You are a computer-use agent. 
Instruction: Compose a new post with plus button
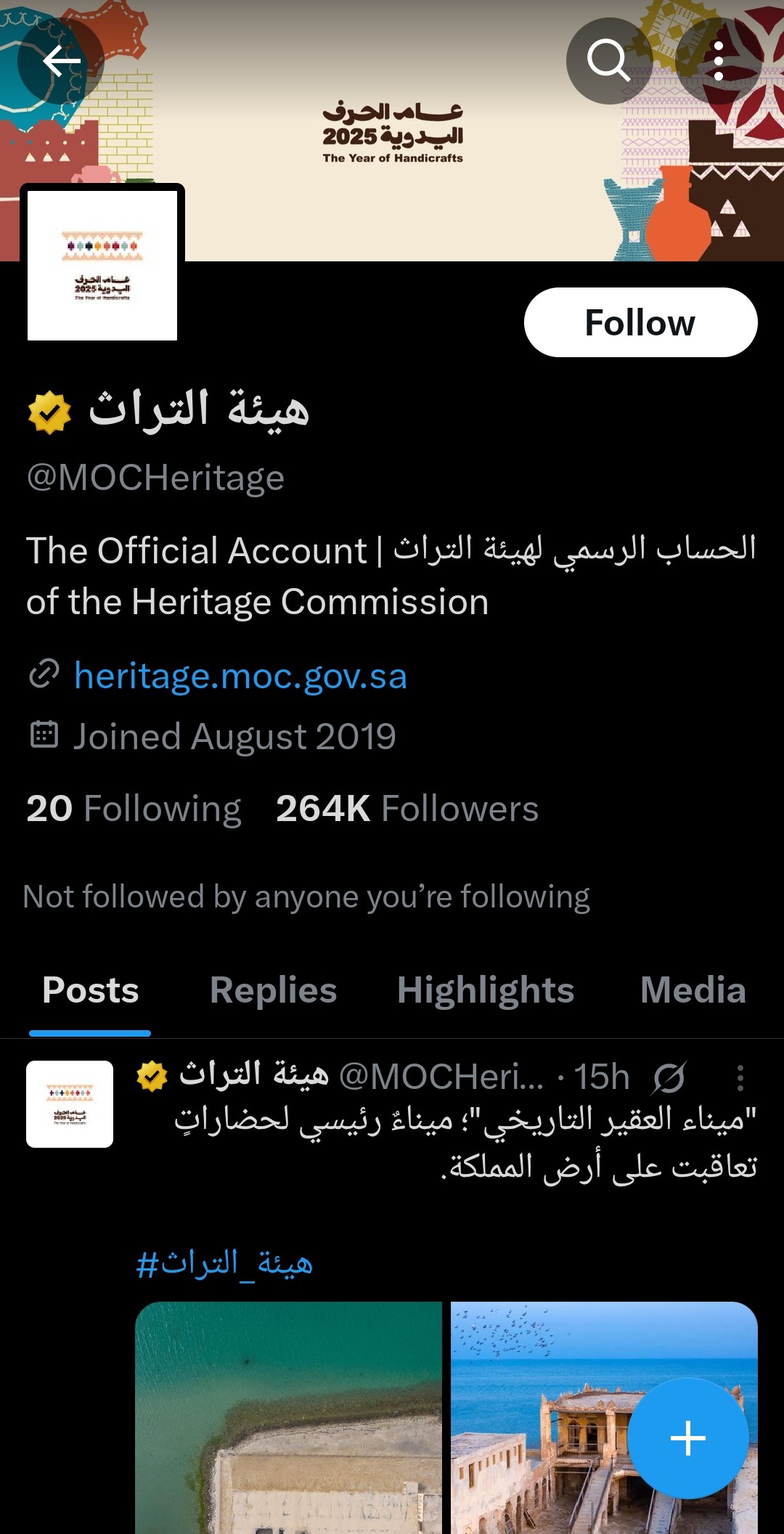click(687, 1438)
